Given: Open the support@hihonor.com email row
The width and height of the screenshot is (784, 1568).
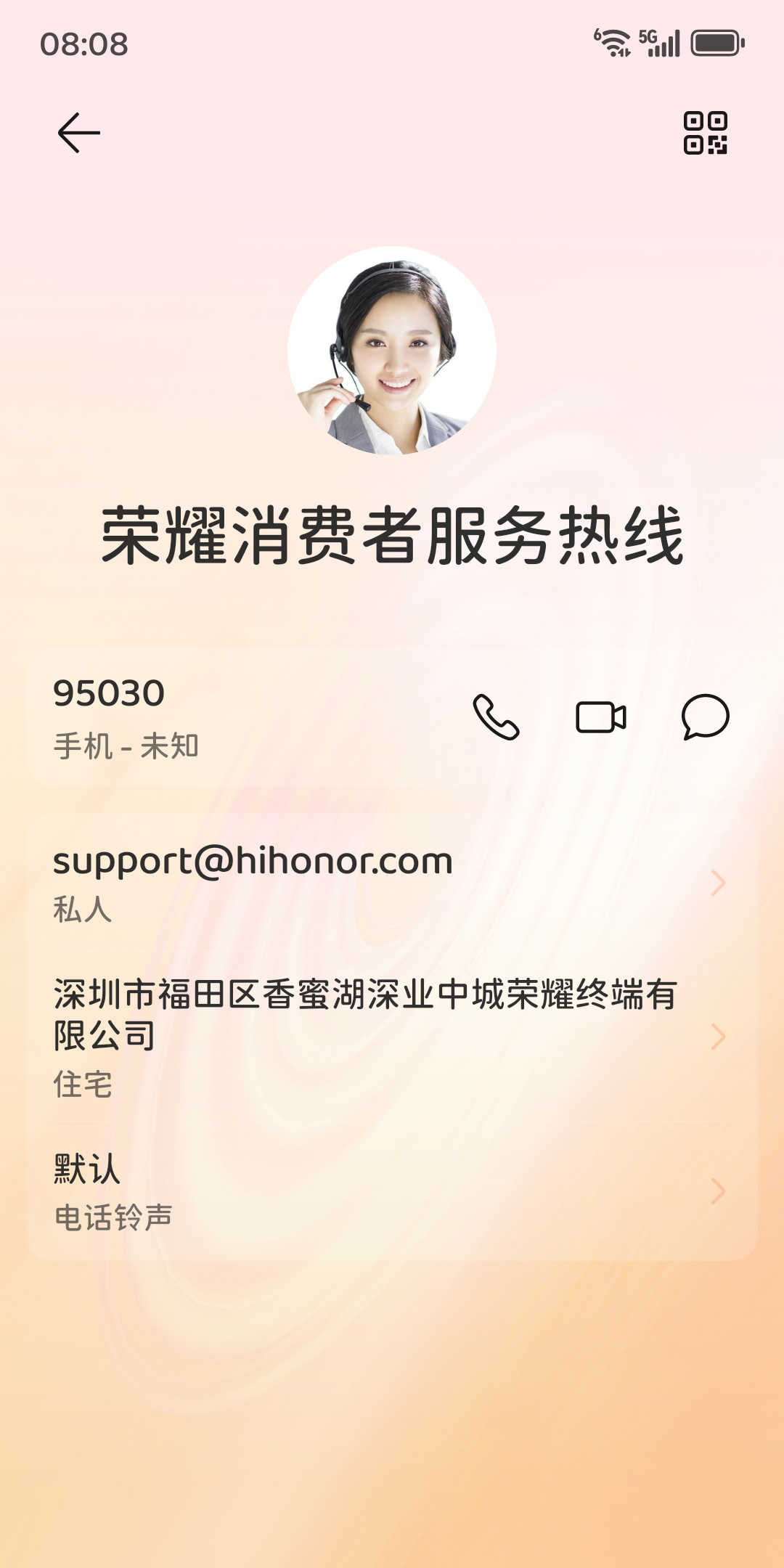Looking at the screenshot, I should point(392,882).
